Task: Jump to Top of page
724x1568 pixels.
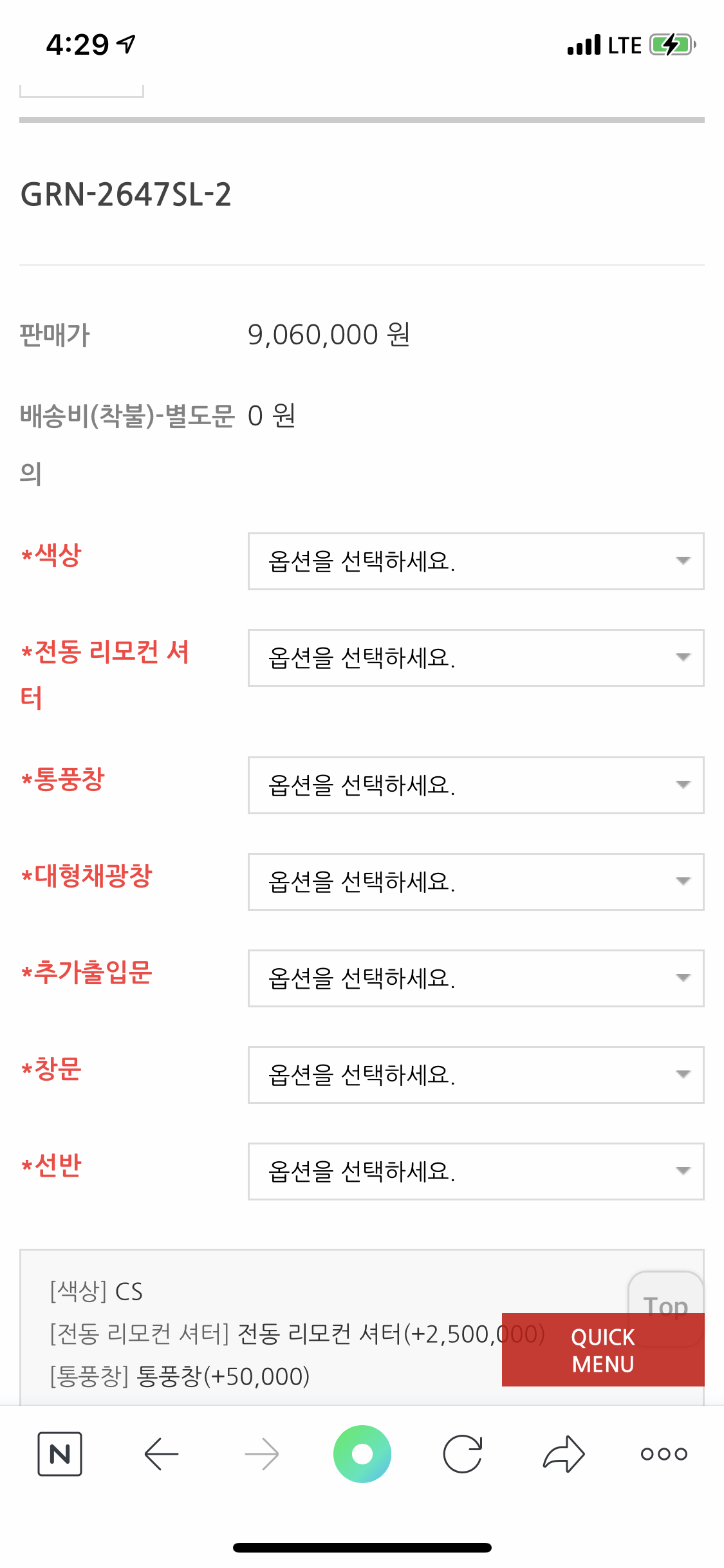Action: pos(665,1293)
